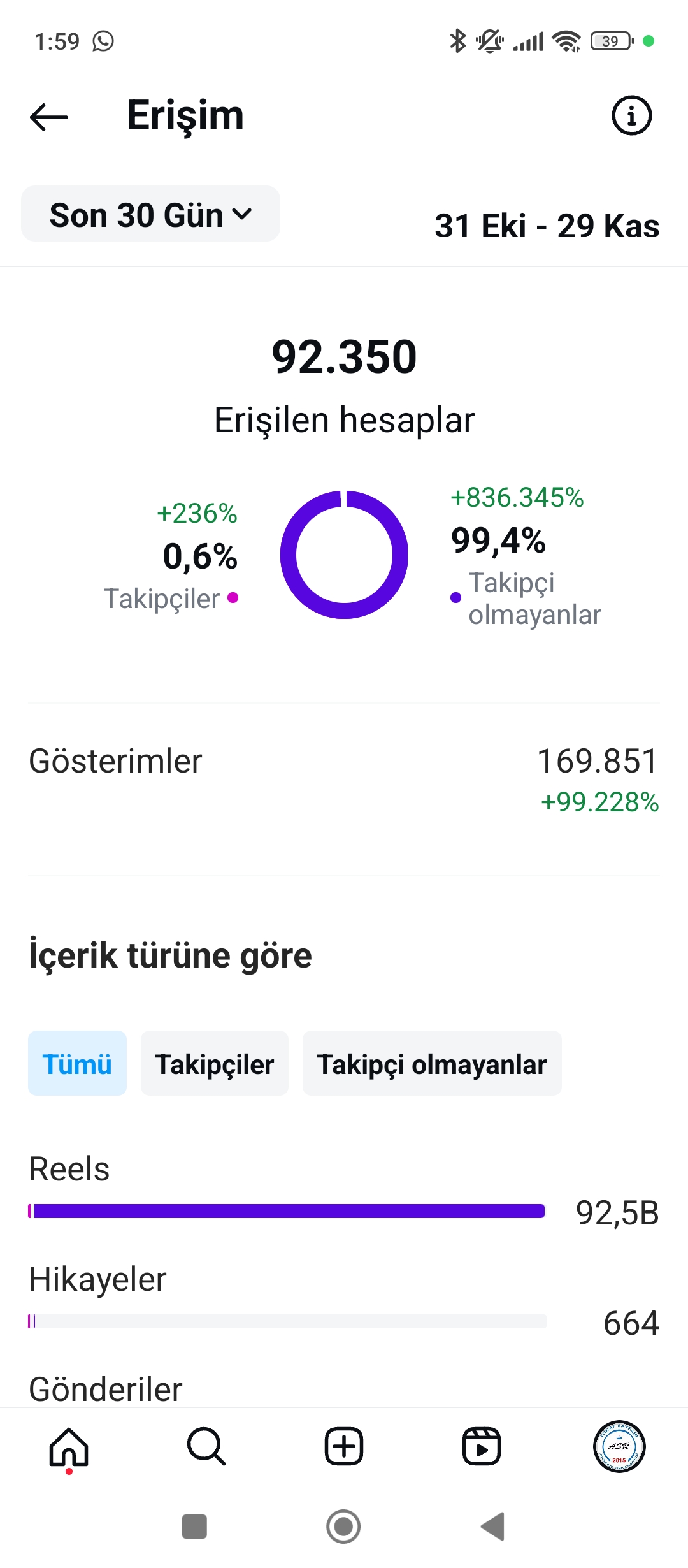688x1568 pixels.
Task: Open the Reels tab in the bottom bar
Action: point(482,1447)
